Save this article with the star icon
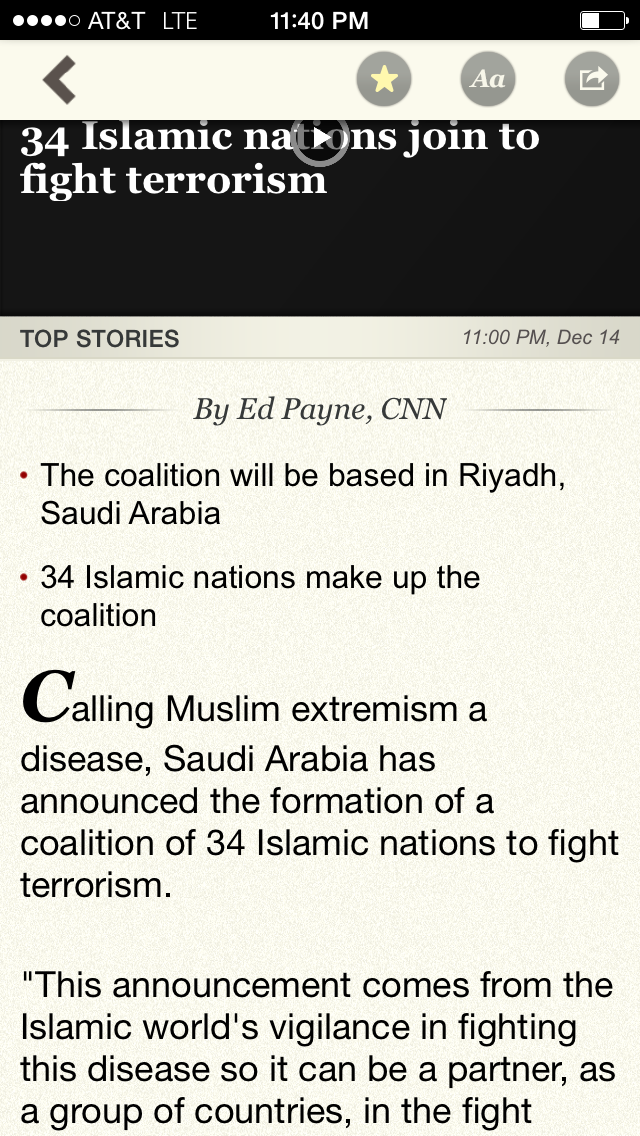The width and height of the screenshot is (640, 1136). [384, 79]
